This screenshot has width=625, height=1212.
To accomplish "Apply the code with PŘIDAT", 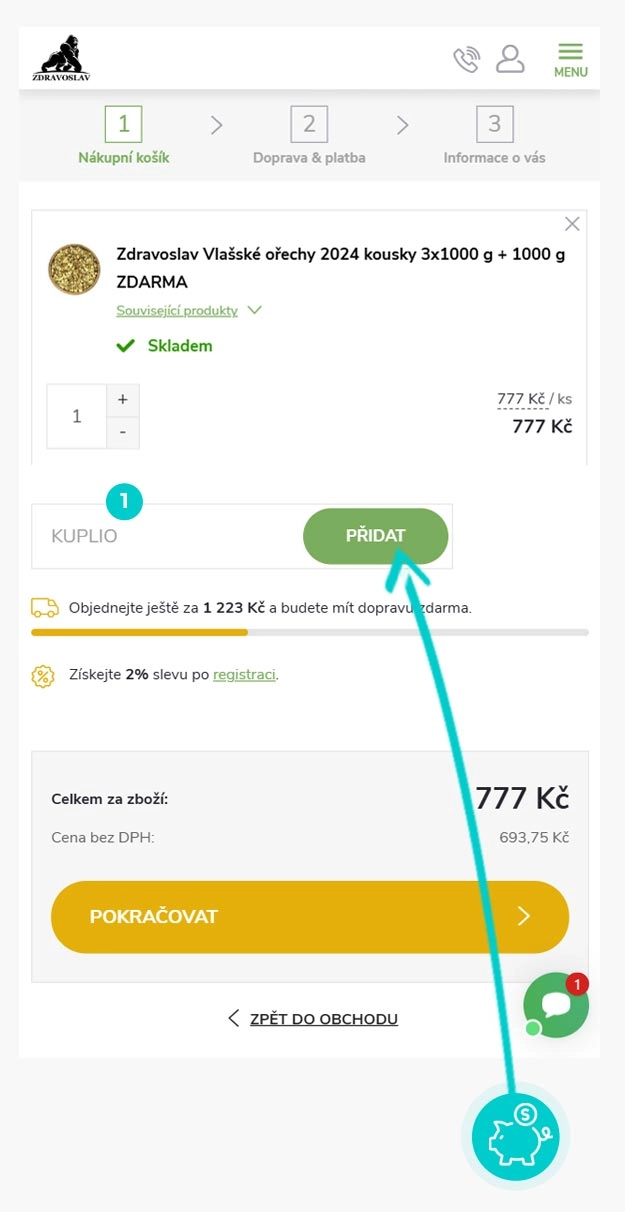I will pos(375,536).
